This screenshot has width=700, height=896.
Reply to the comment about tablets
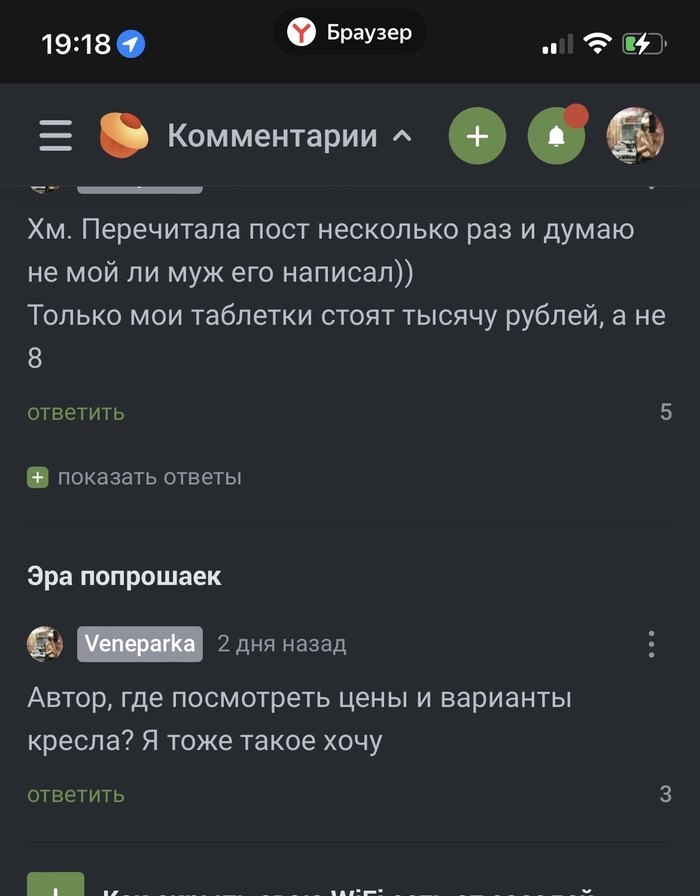coord(76,412)
